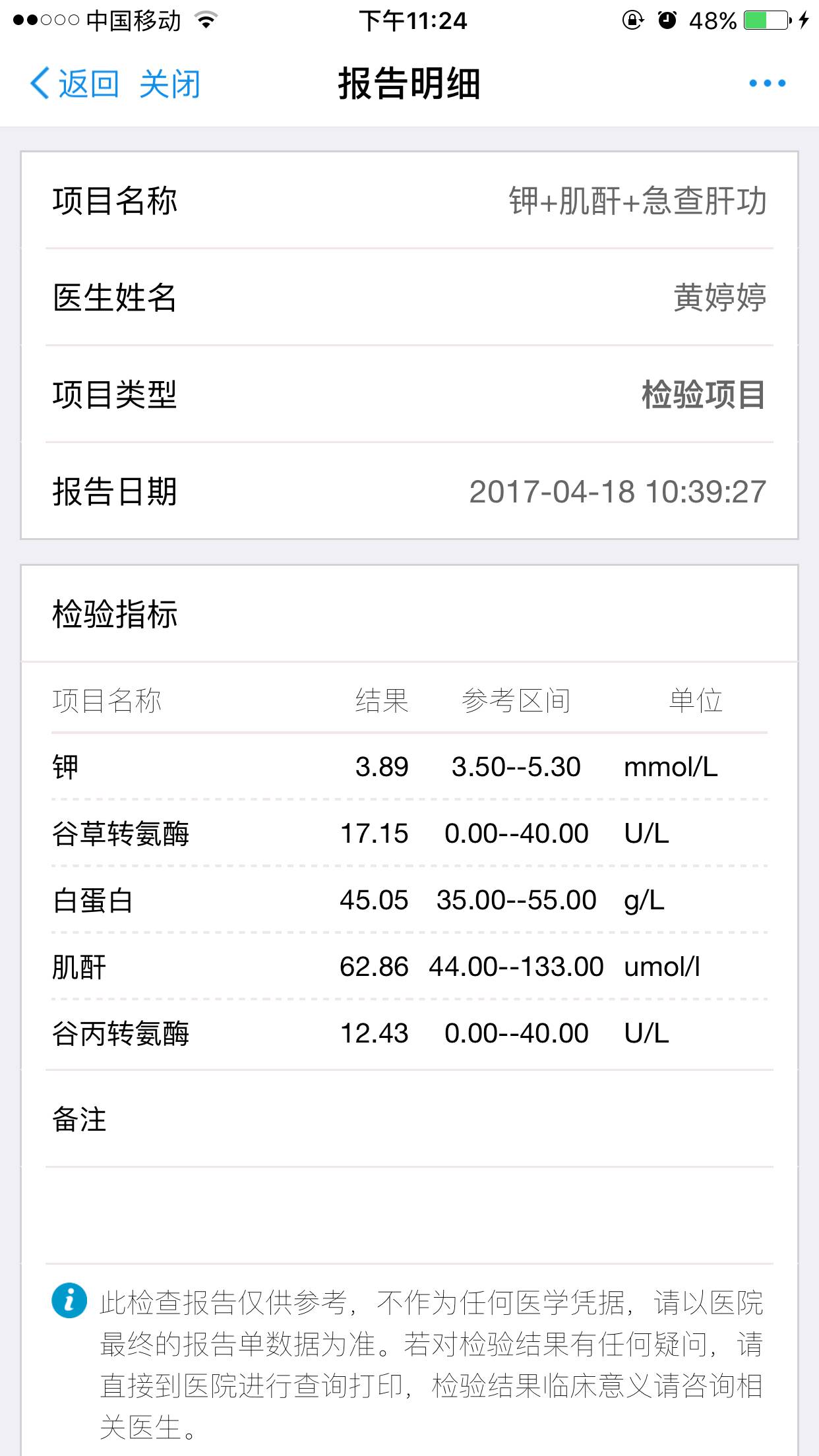Image resolution: width=819 pixels, height=1456 pixels.
Task: Close the page with 关闭
Action: click(x=169, y=84)
